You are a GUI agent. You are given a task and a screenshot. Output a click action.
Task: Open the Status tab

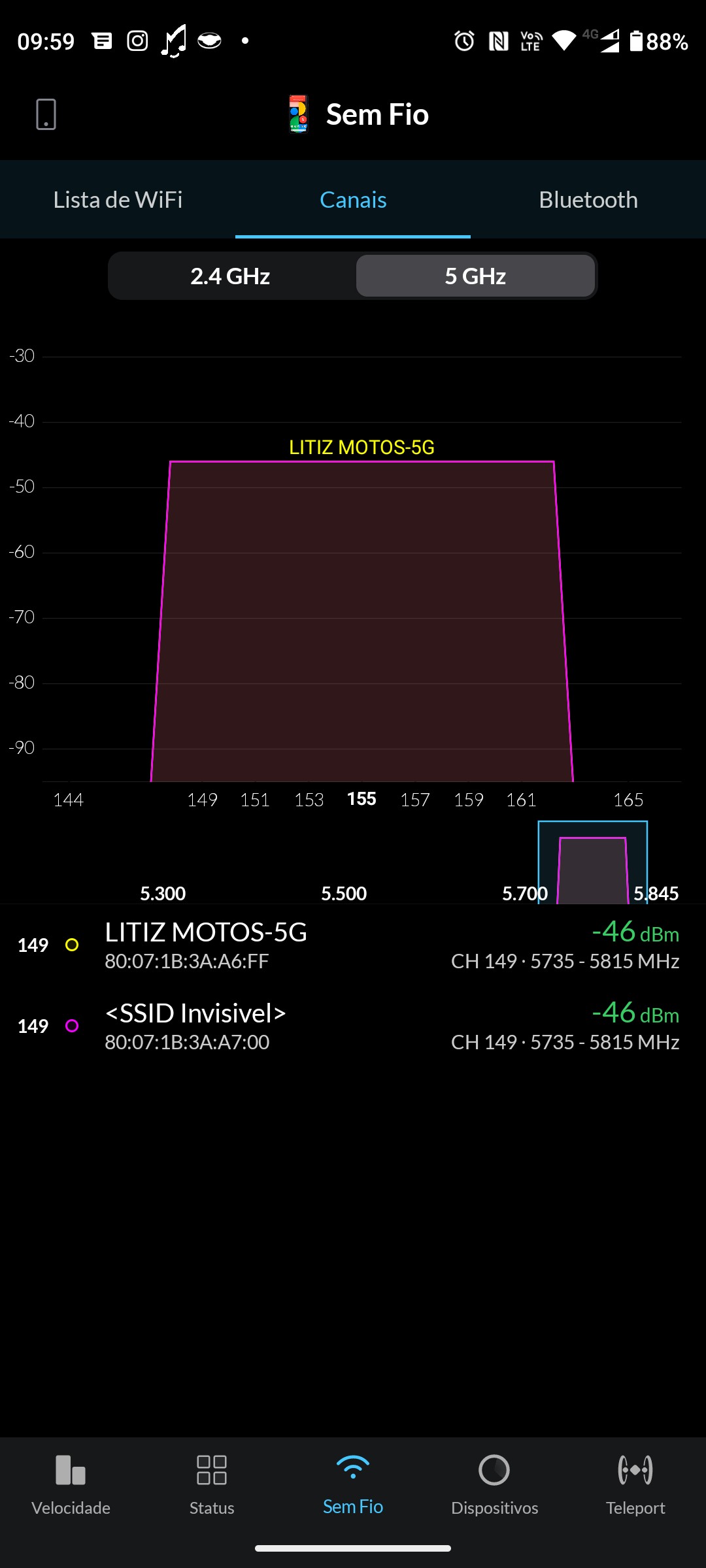coord(212,1484)
